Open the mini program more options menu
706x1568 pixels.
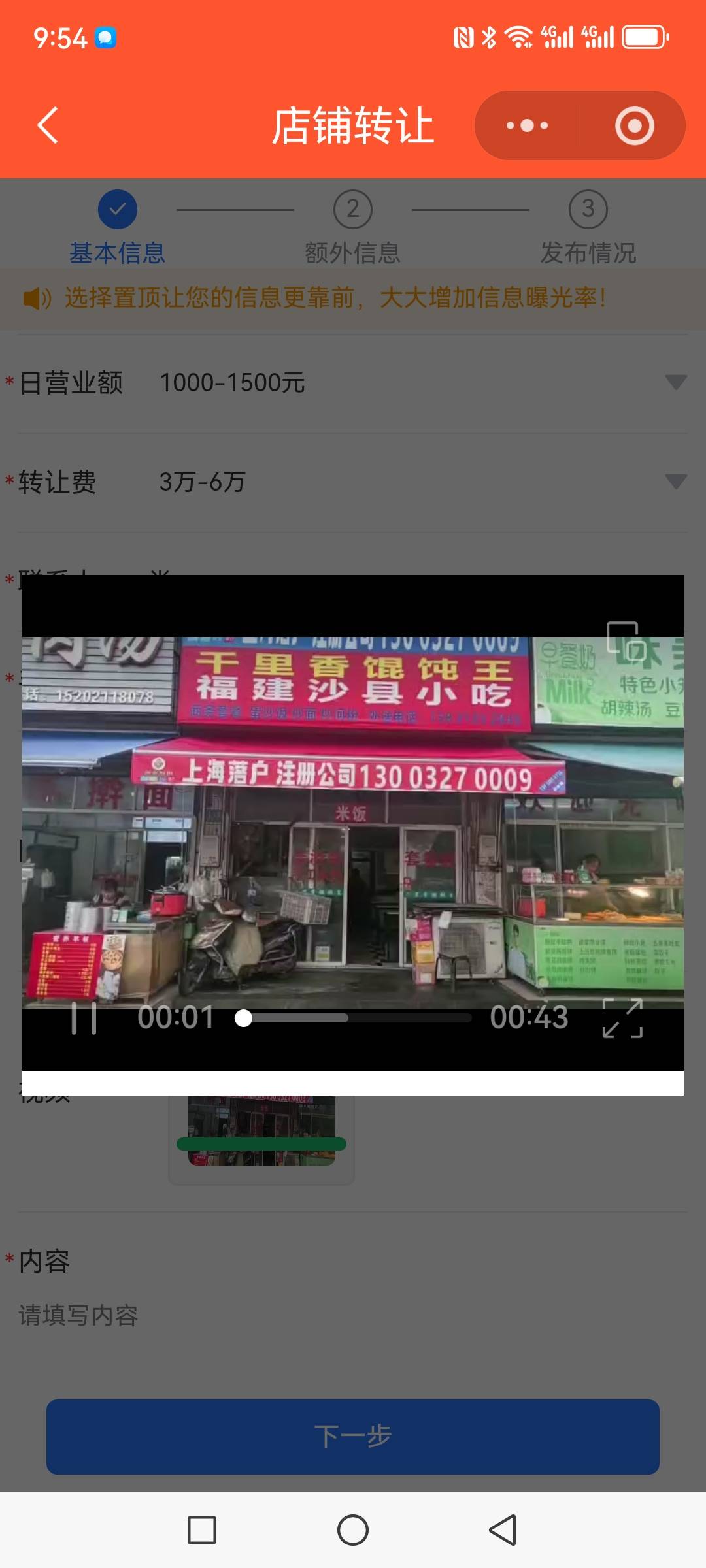[527, 125]
